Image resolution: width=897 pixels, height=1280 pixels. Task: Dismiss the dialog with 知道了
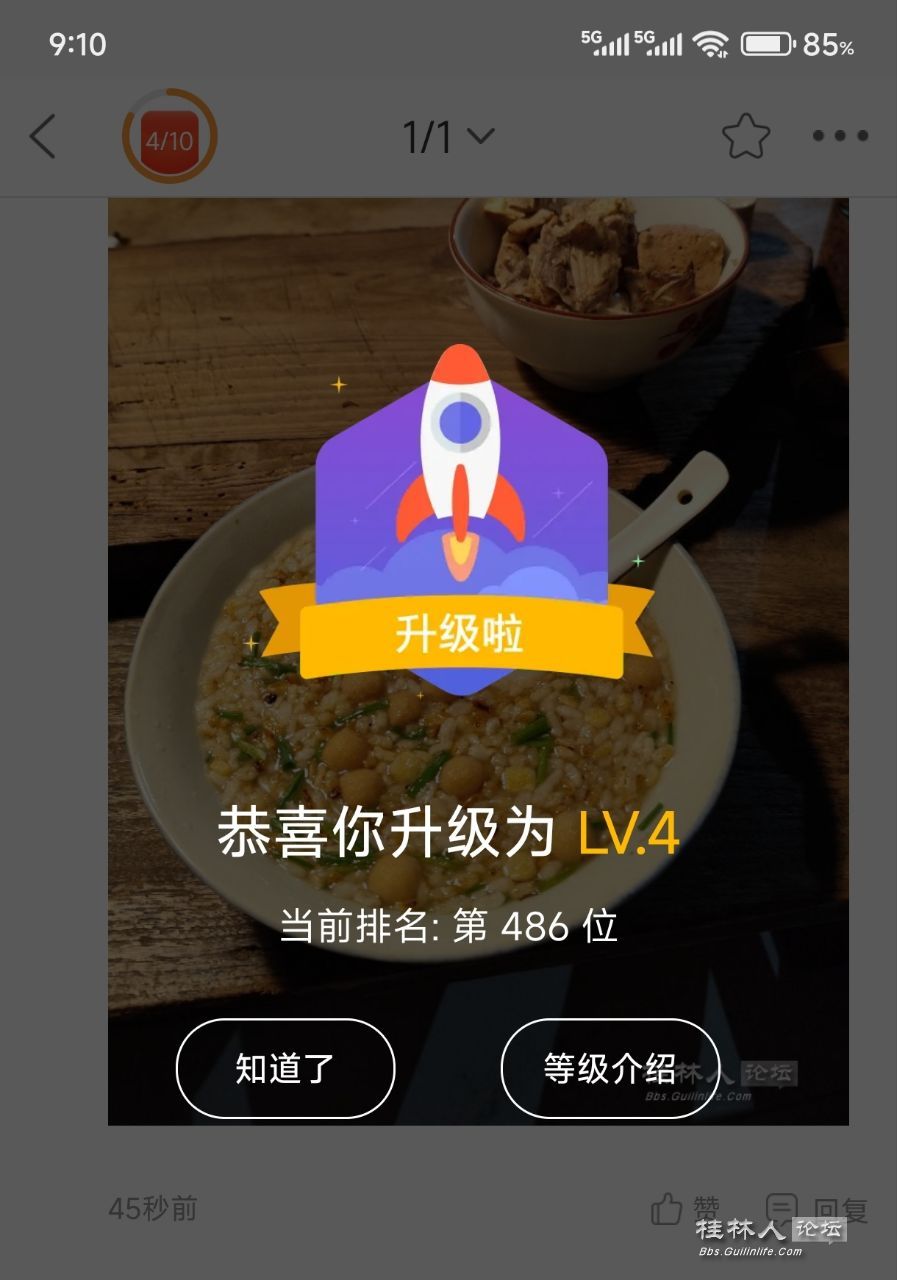click(x=285, y=1068)
